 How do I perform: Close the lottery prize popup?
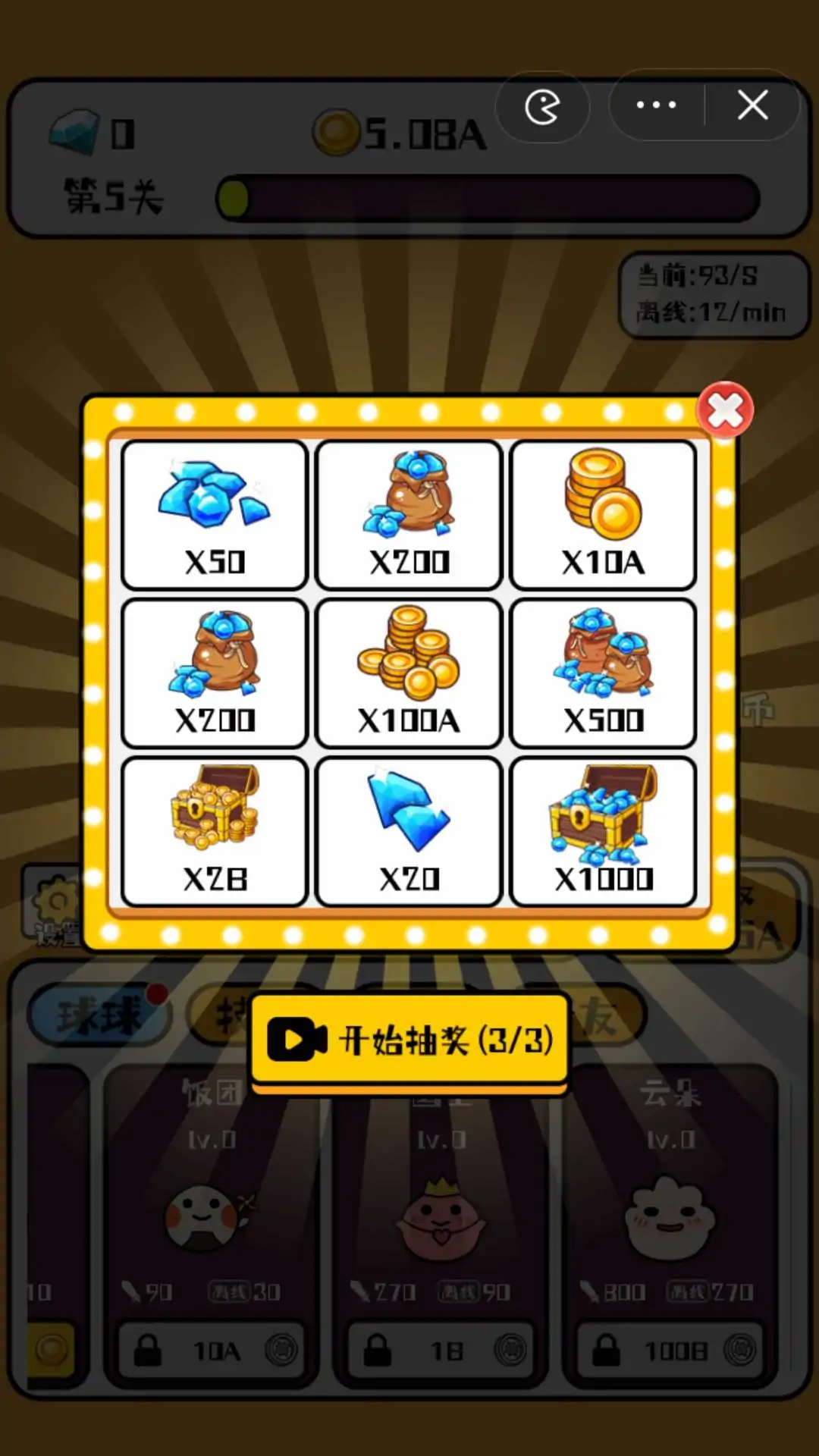tap(725, 410)
